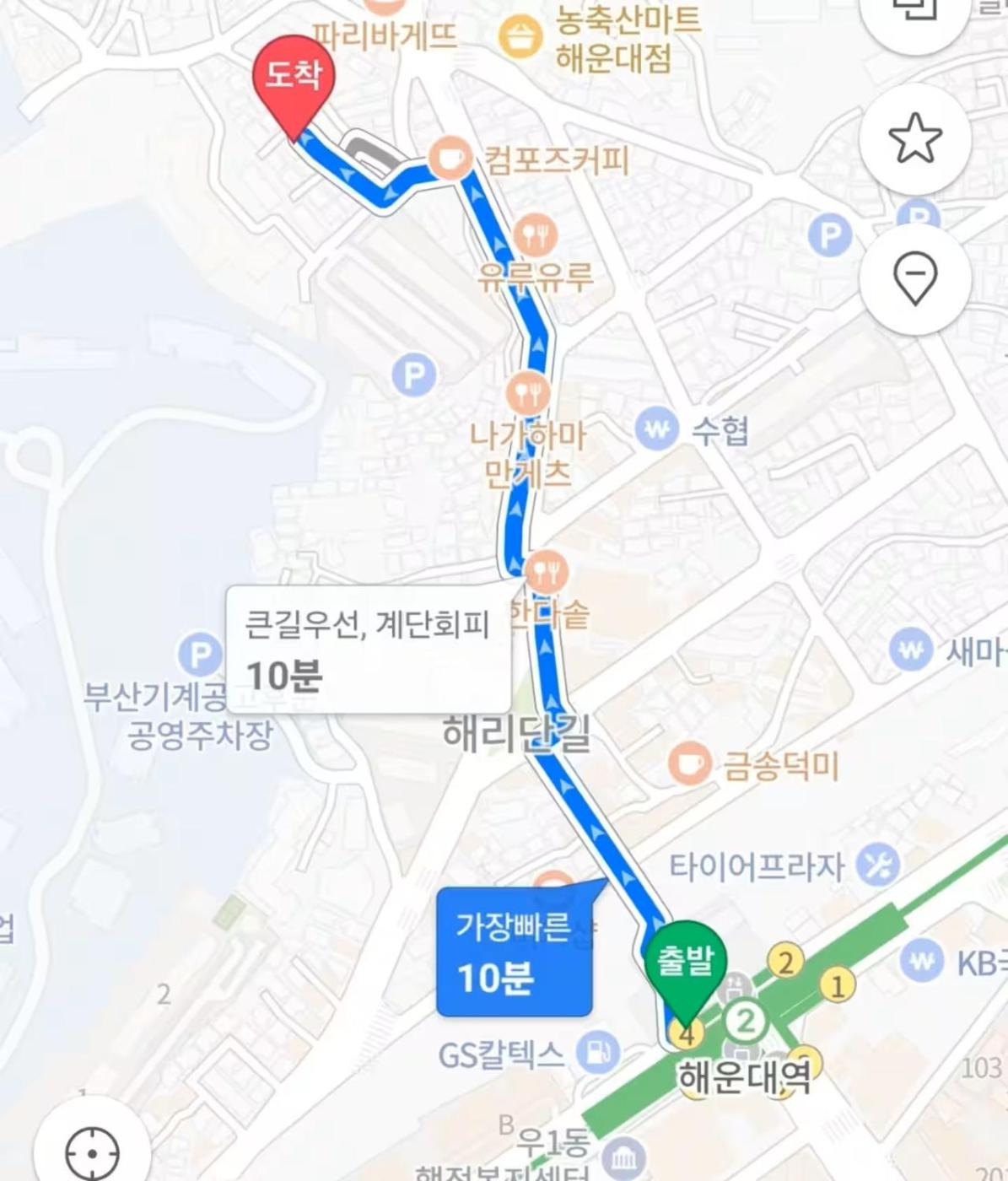
Task: Open the 유루유루 restaurant marker
Action: coord(534,235)
